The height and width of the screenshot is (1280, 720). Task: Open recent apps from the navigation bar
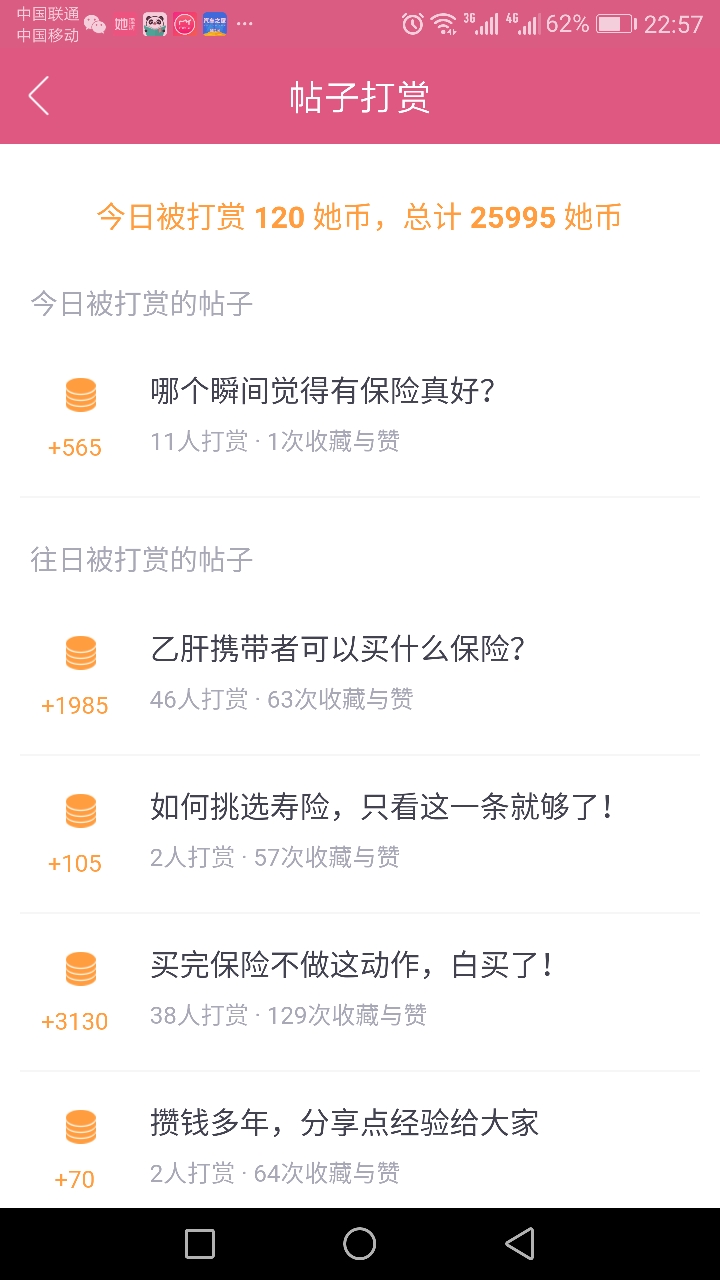click(200, 1244)
